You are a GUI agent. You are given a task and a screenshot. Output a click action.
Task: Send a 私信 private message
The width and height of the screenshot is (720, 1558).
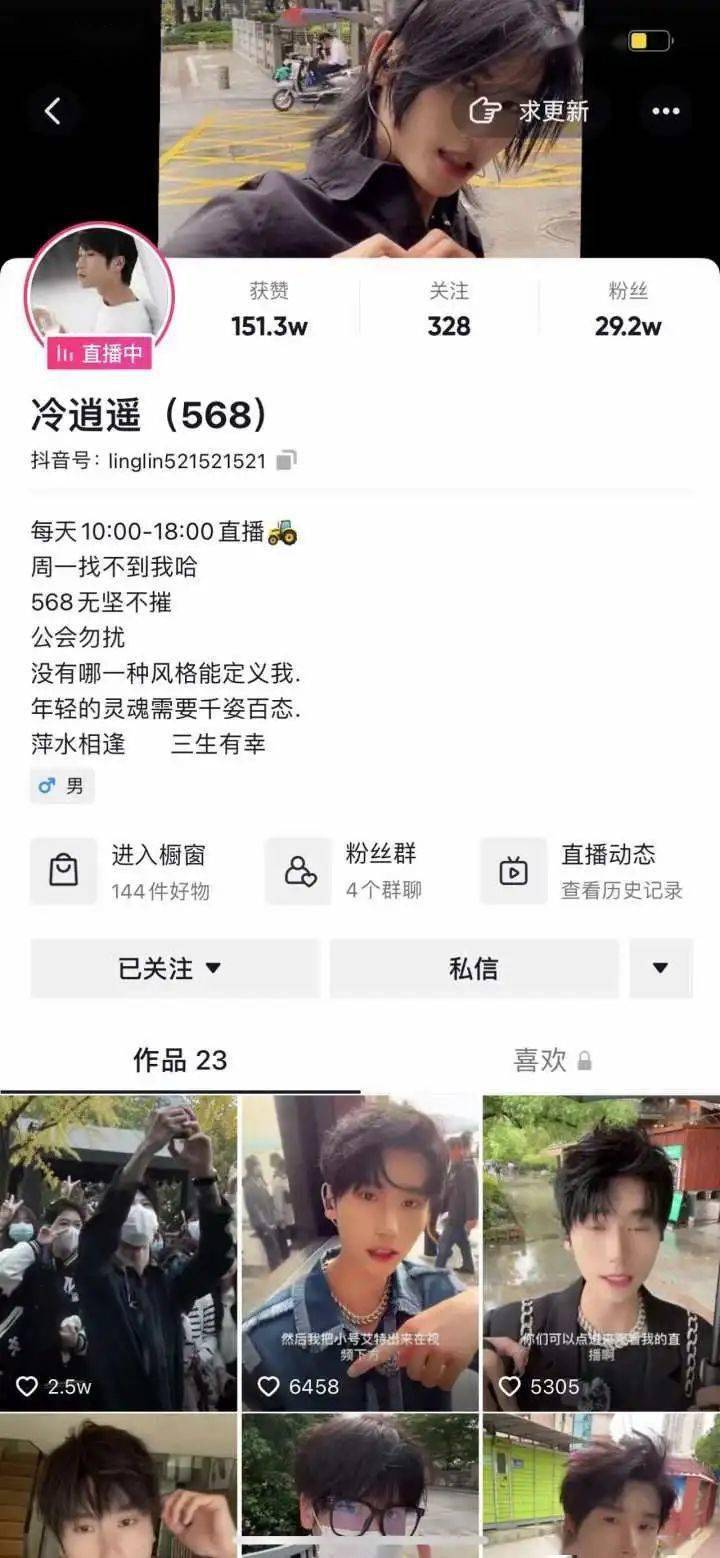point(474,968)
